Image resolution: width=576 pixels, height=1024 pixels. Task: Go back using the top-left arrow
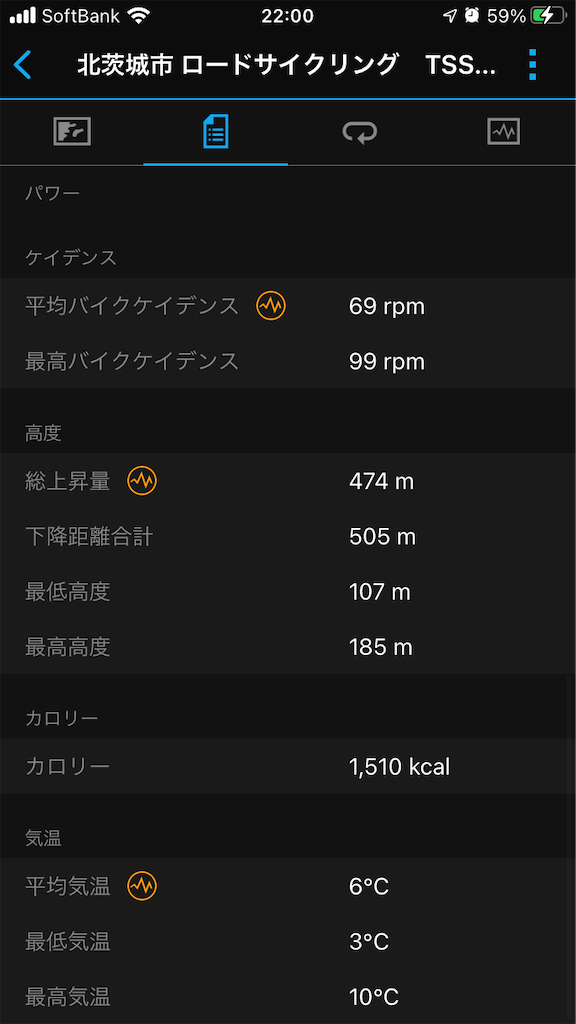22,65
